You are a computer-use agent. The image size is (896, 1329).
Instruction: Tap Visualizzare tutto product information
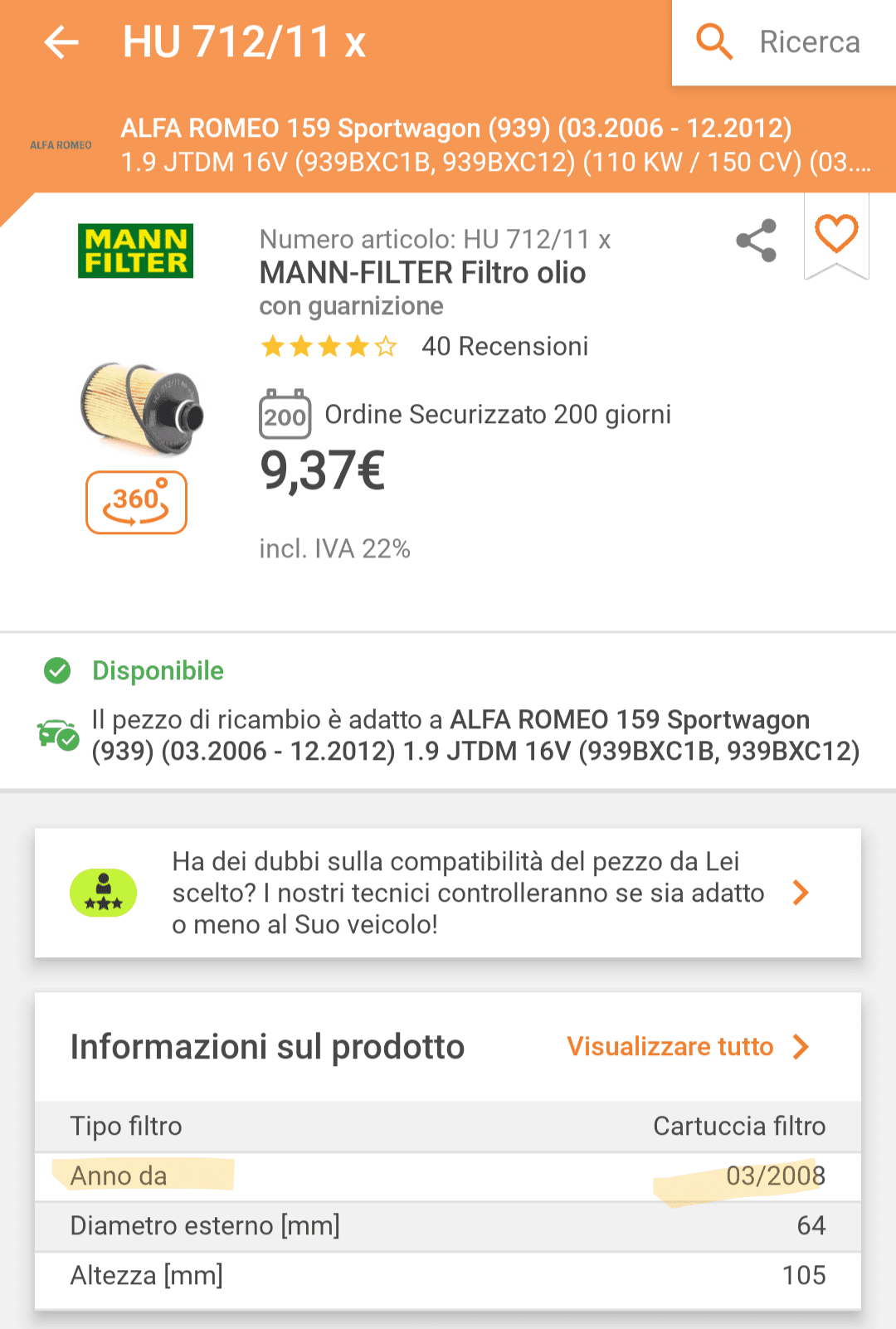pyautogui.click(x=687, y=1047)
